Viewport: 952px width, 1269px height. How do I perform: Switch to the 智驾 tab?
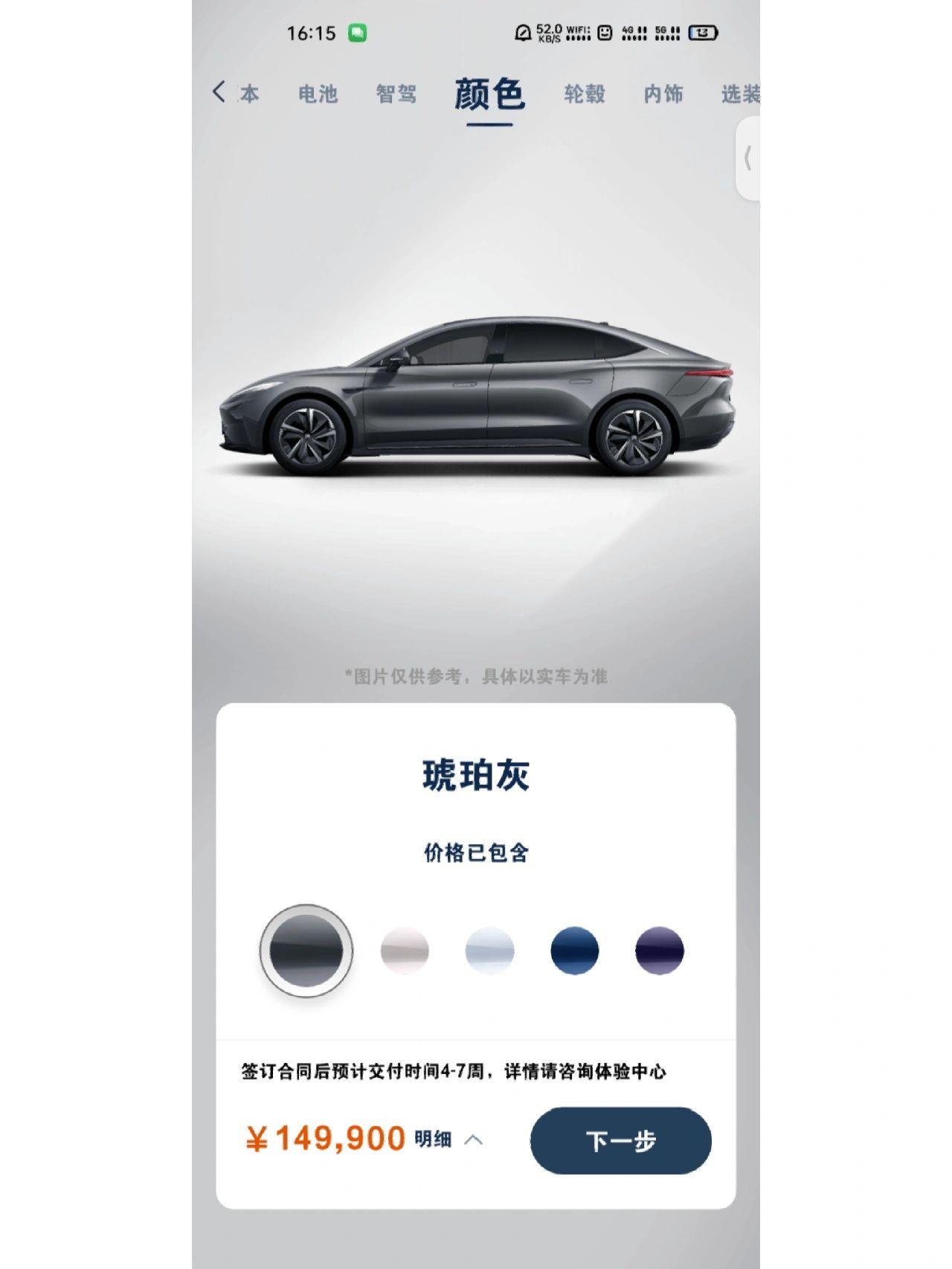click(x=396, y=94)
